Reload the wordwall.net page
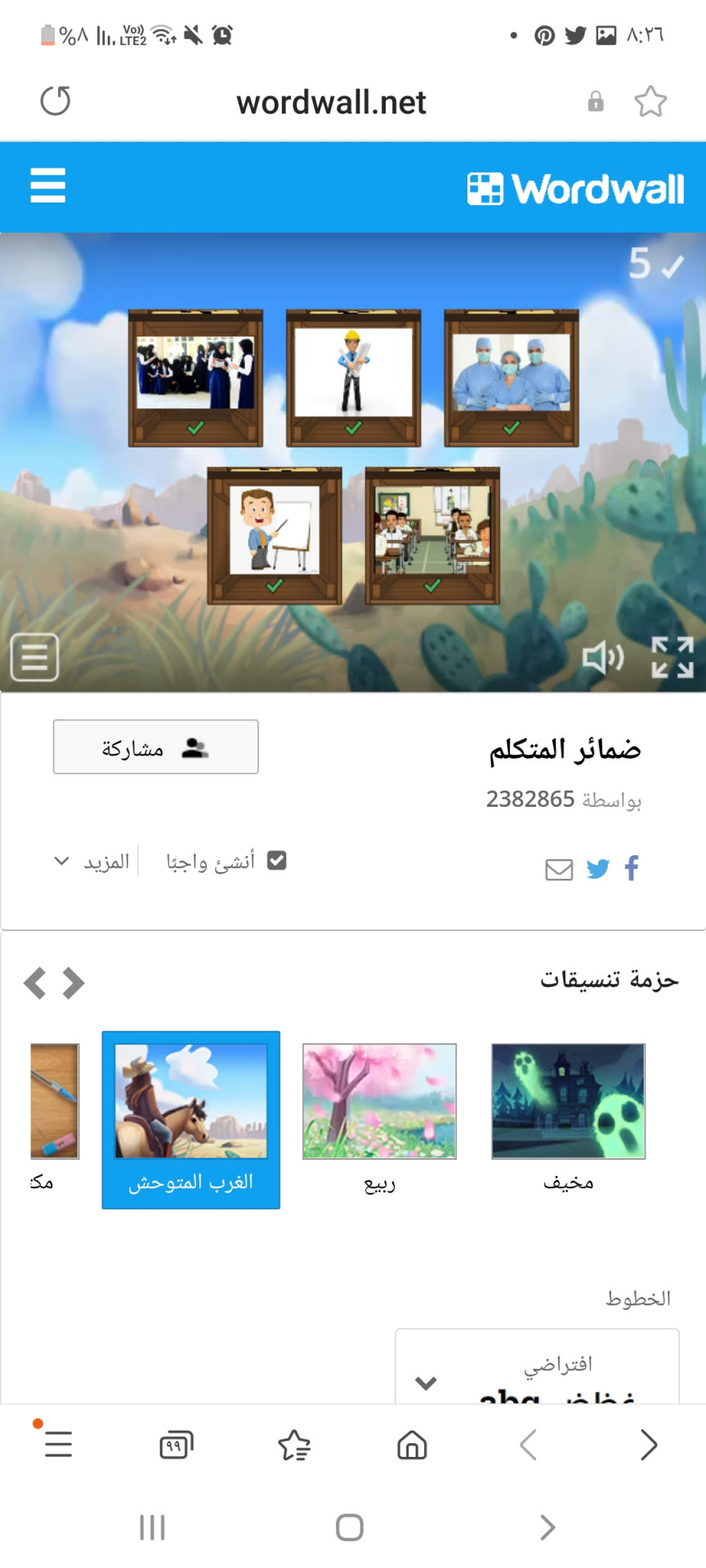Viewport: 706px width, 1568px height. [x=56, y=101]
